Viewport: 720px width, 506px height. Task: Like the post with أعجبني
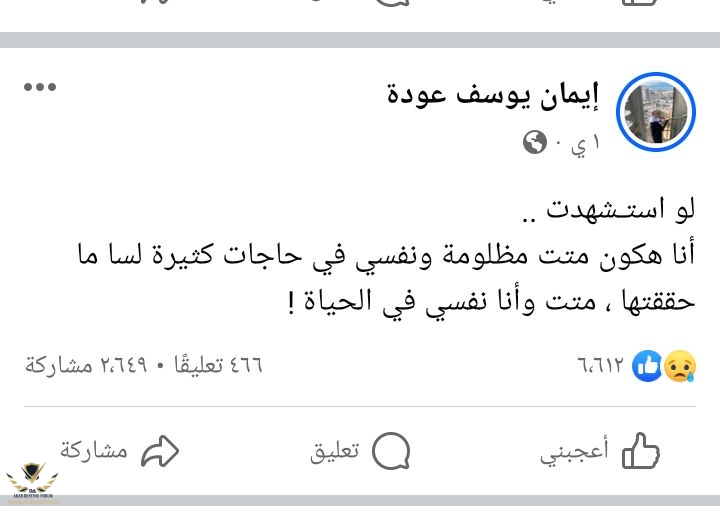pyautogui.click(x=600, y=452)
